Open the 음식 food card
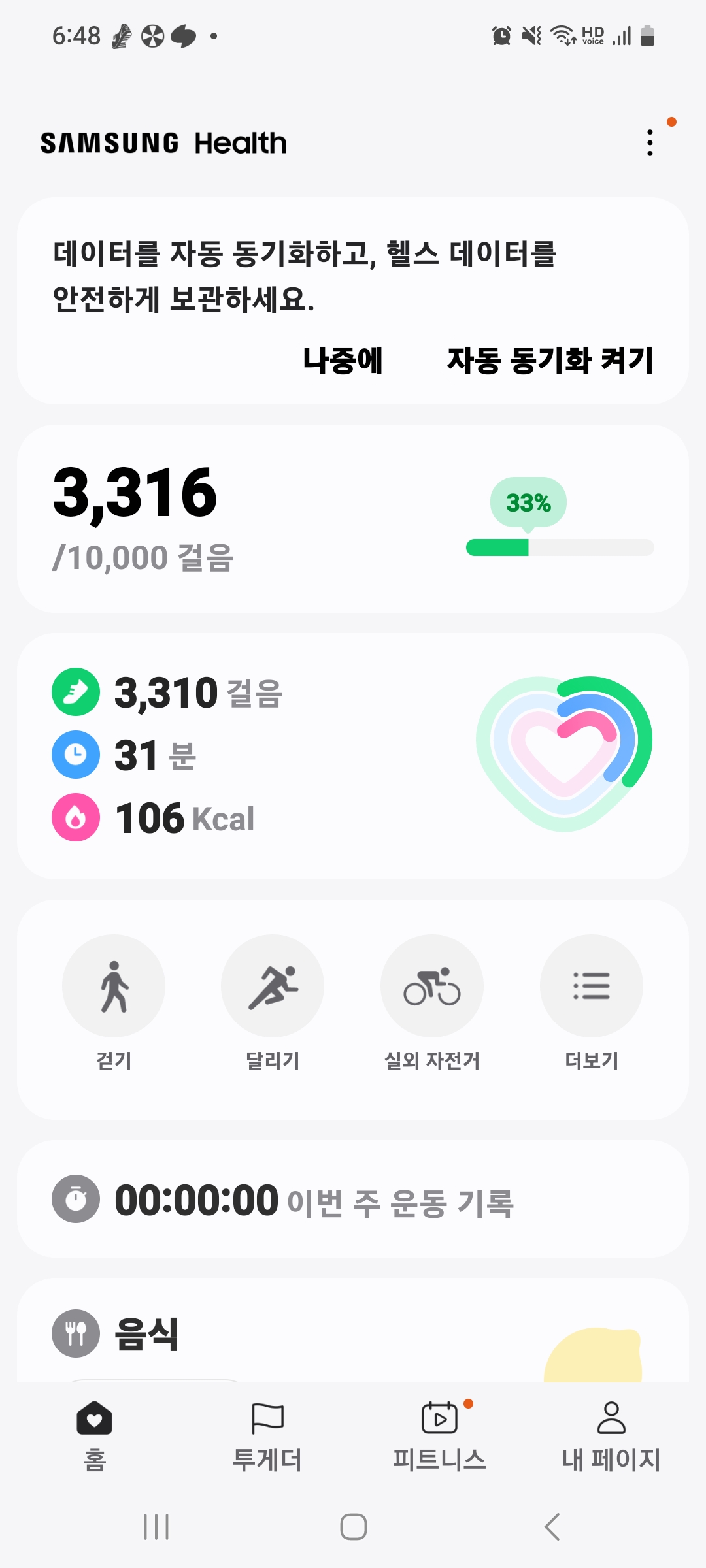The width and height of the screenshot is (706, 1568). (x=353, y=1333)
